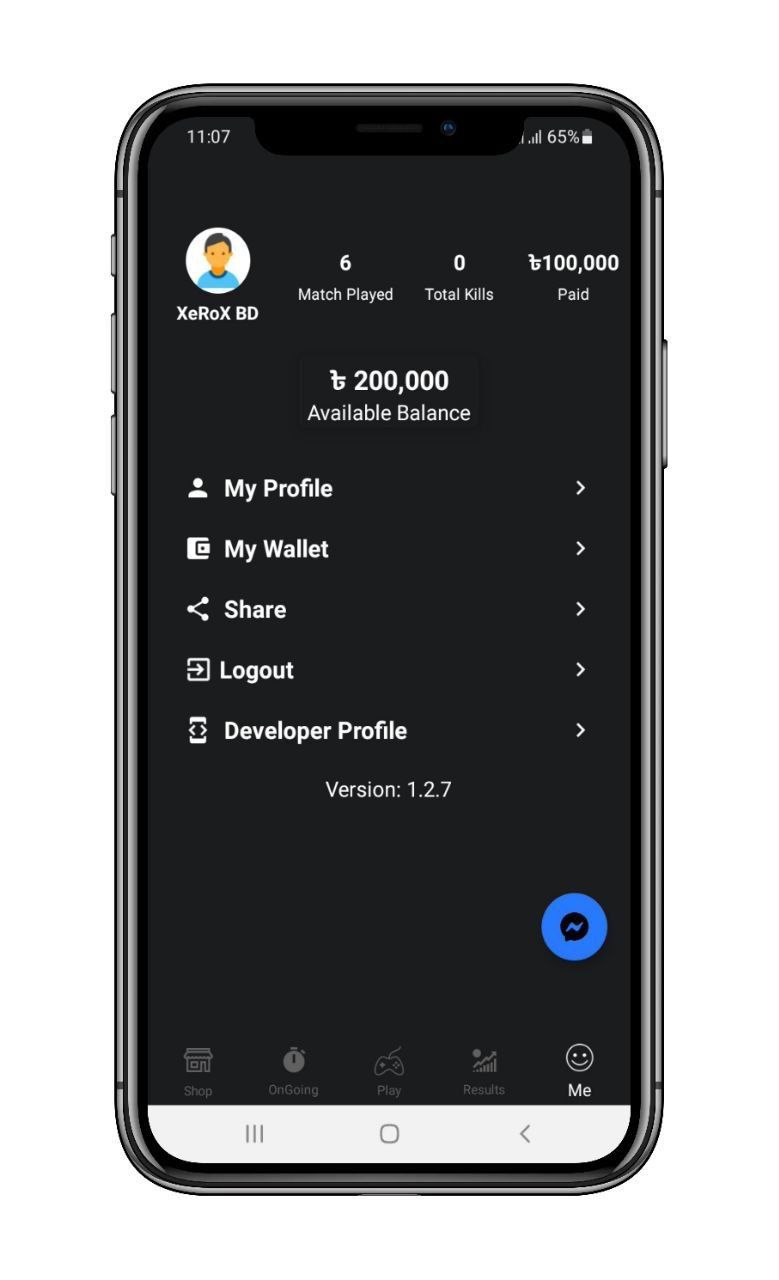Switch to the OnGoing tab
This screenshot has width=779, height=1280.
click(293, 1071)
